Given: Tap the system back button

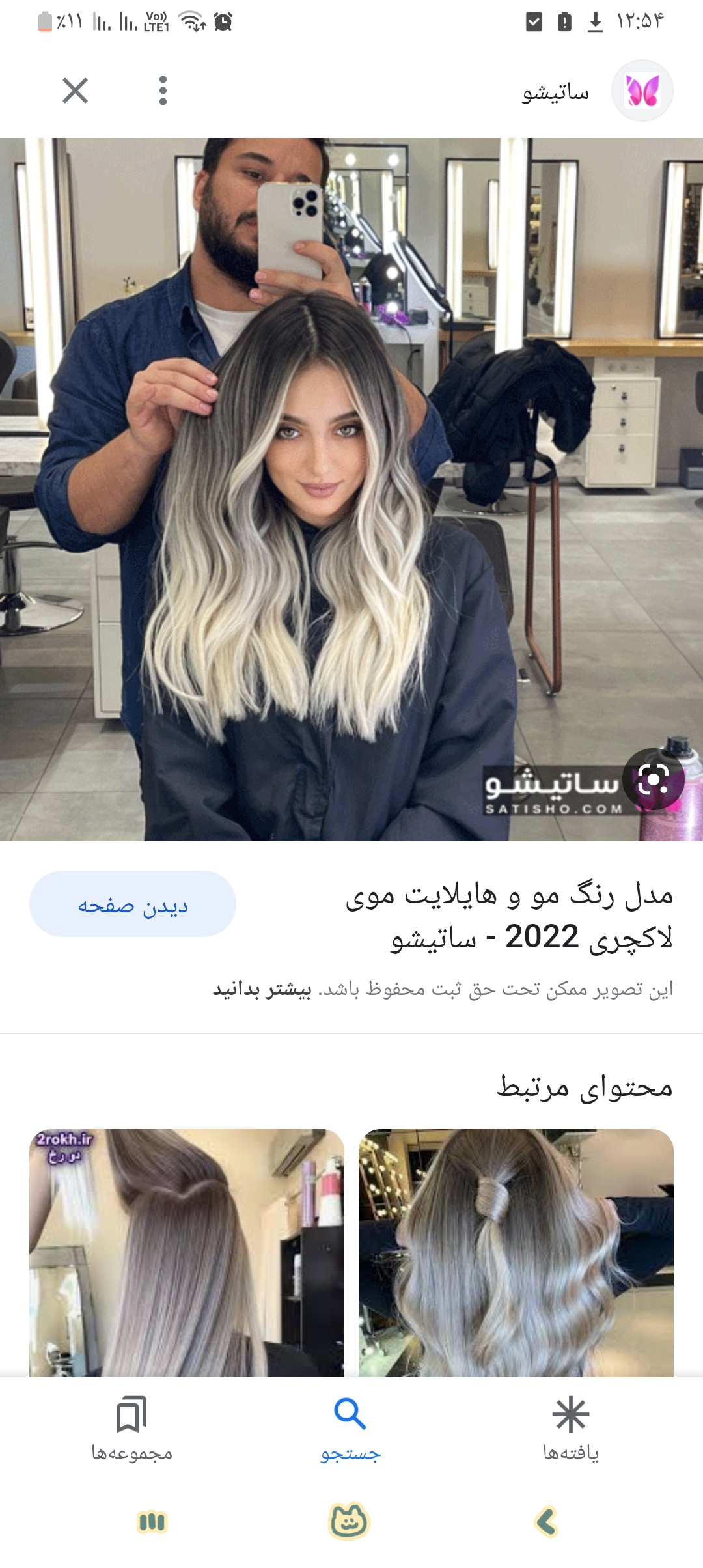Looking at the screenshot, I should point(546,1522).
